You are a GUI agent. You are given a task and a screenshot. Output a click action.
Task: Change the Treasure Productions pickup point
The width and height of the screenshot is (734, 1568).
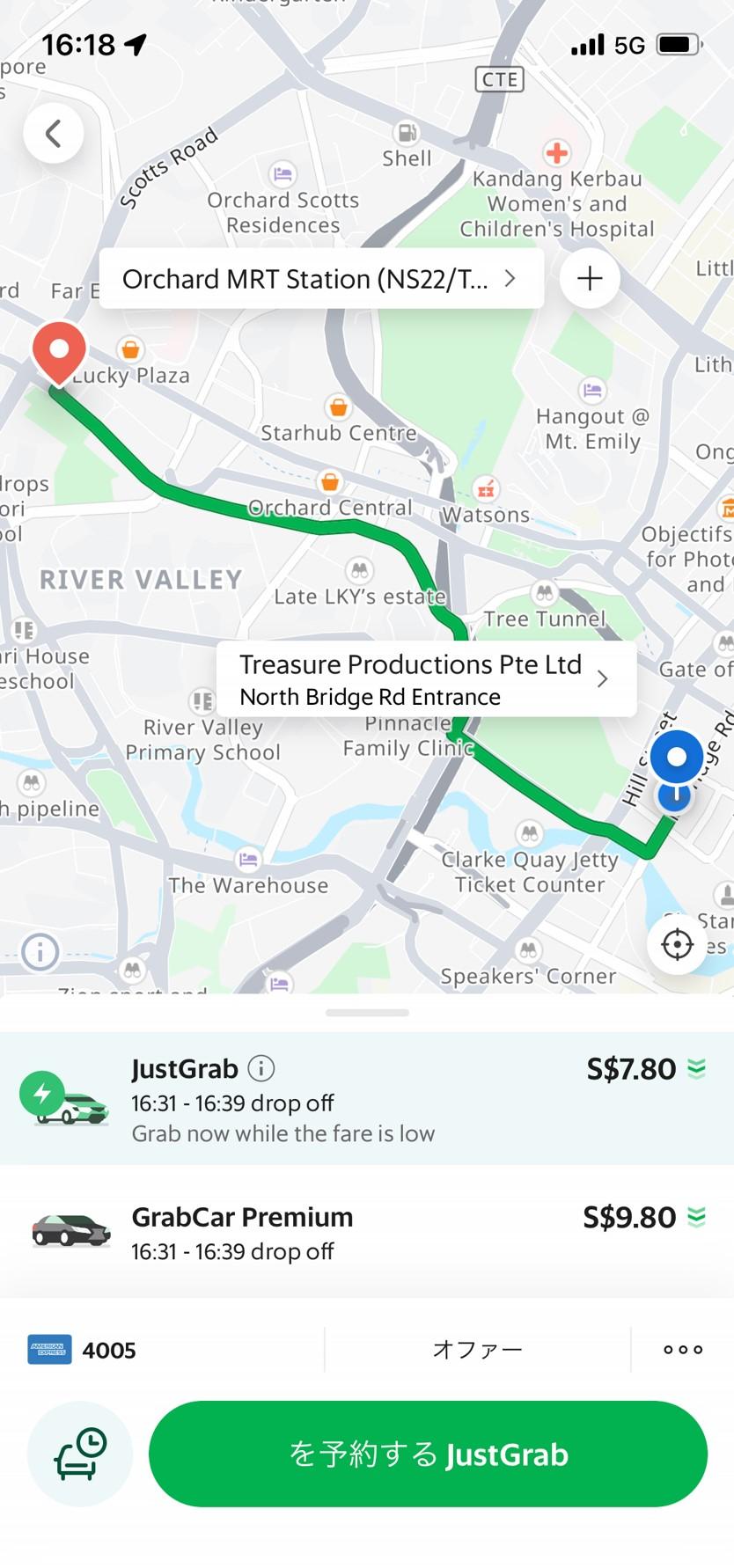(x=426, y=679)
